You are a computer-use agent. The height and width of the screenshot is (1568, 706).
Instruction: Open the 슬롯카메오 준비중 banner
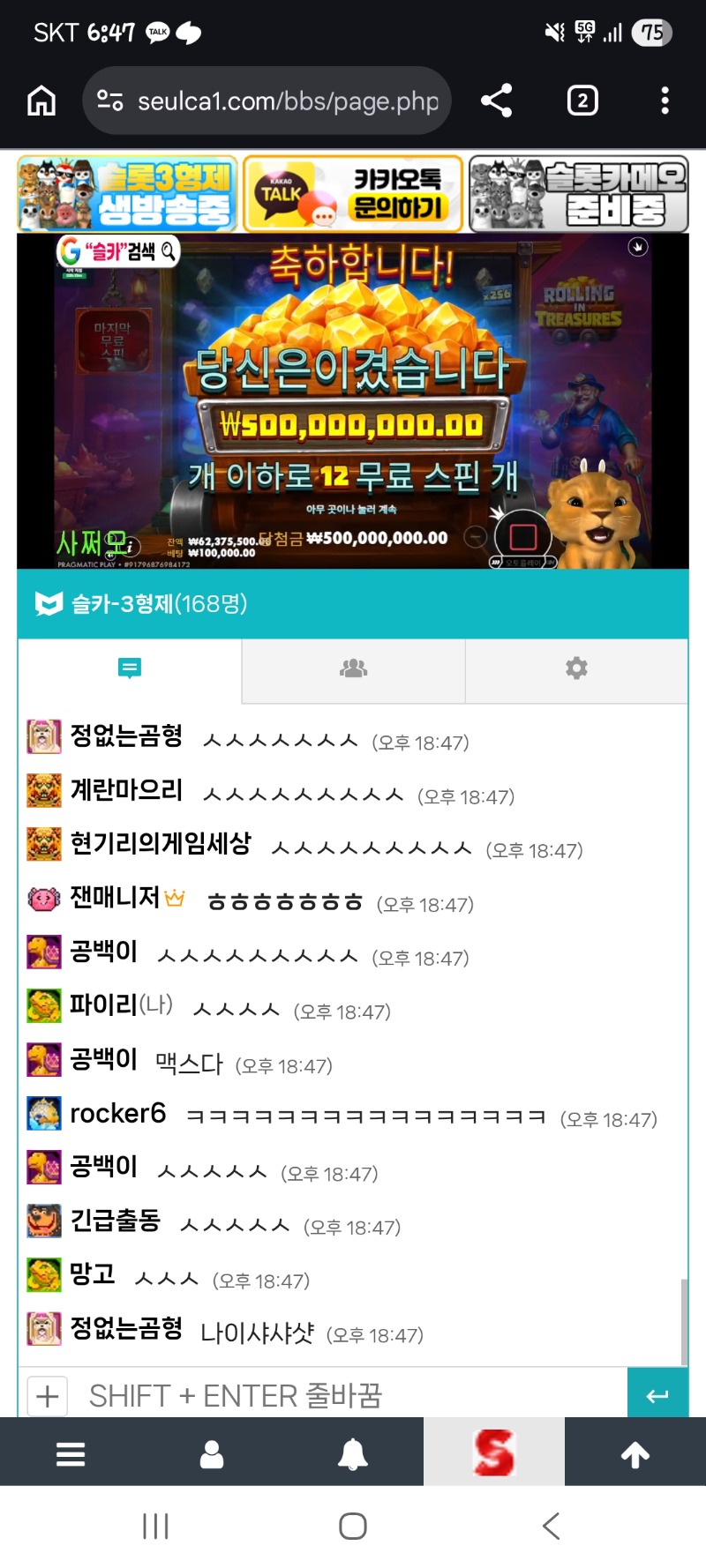point(578,194)
